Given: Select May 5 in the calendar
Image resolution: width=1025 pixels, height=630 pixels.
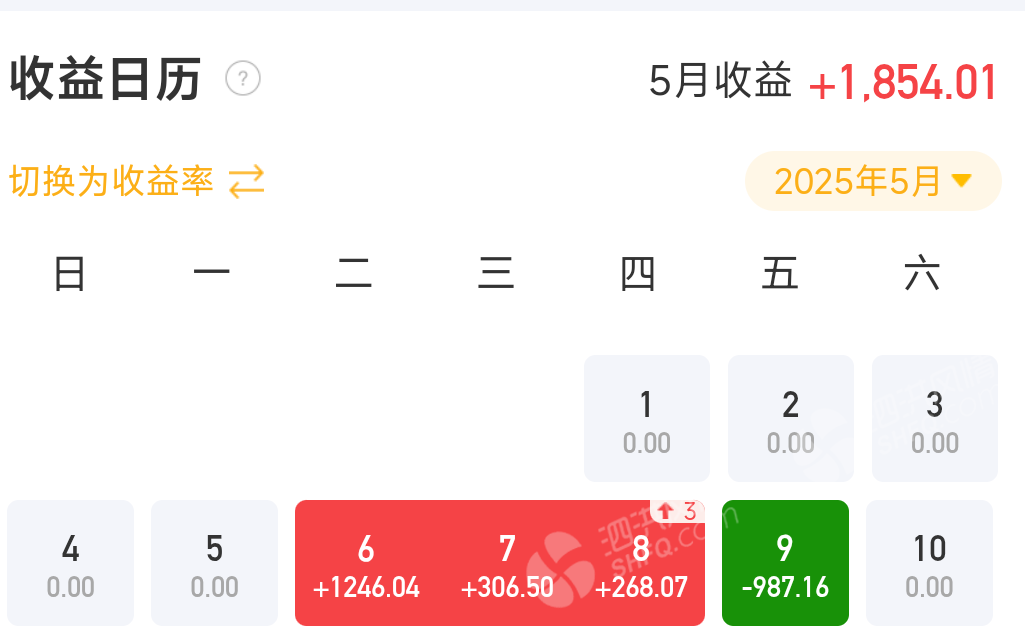Looking at the screenshot, I should coord(214,562).
